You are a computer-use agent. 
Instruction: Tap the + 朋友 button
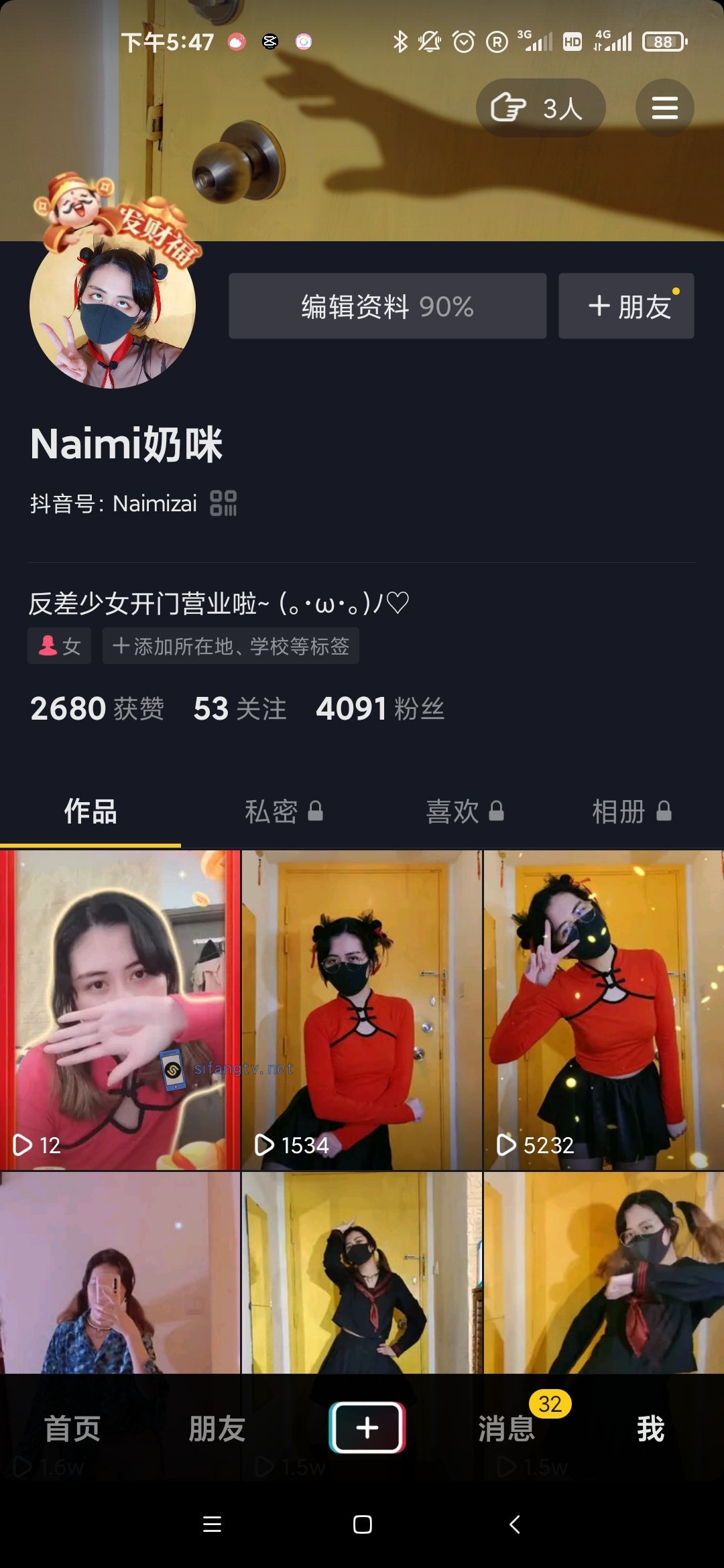click(626, 306)
